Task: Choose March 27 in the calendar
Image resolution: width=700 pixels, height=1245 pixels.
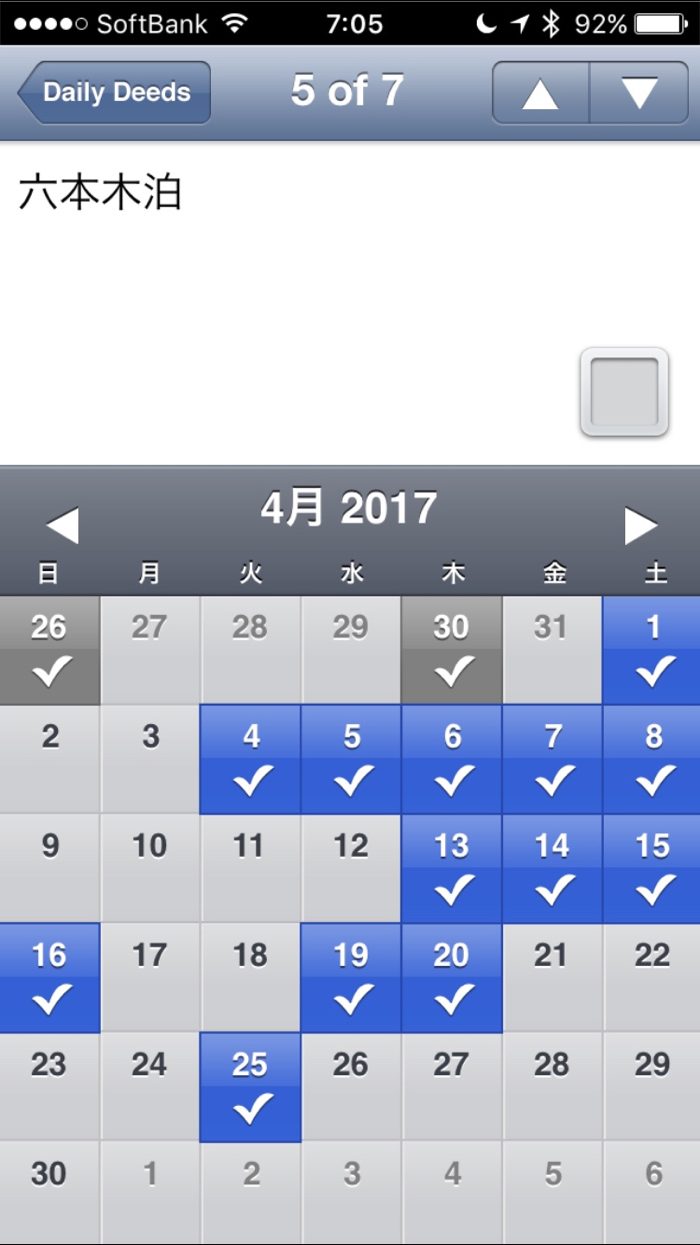Action: [x=150, y=651]
